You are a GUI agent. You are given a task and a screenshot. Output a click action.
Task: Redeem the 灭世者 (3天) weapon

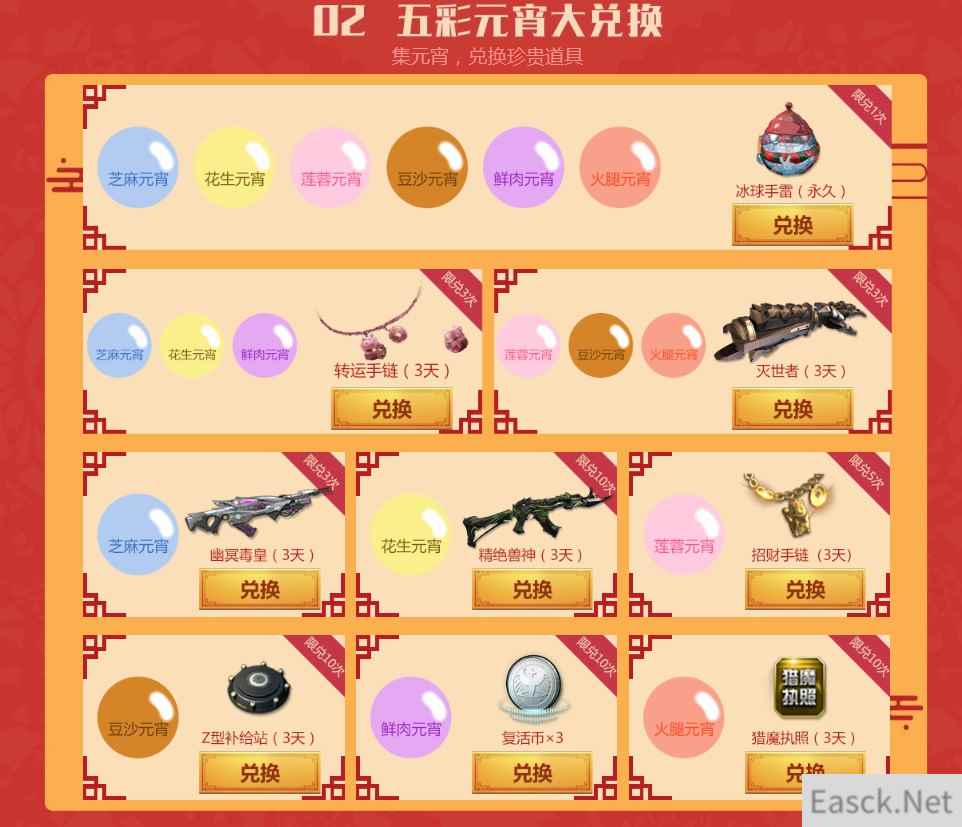pos(792,409)
